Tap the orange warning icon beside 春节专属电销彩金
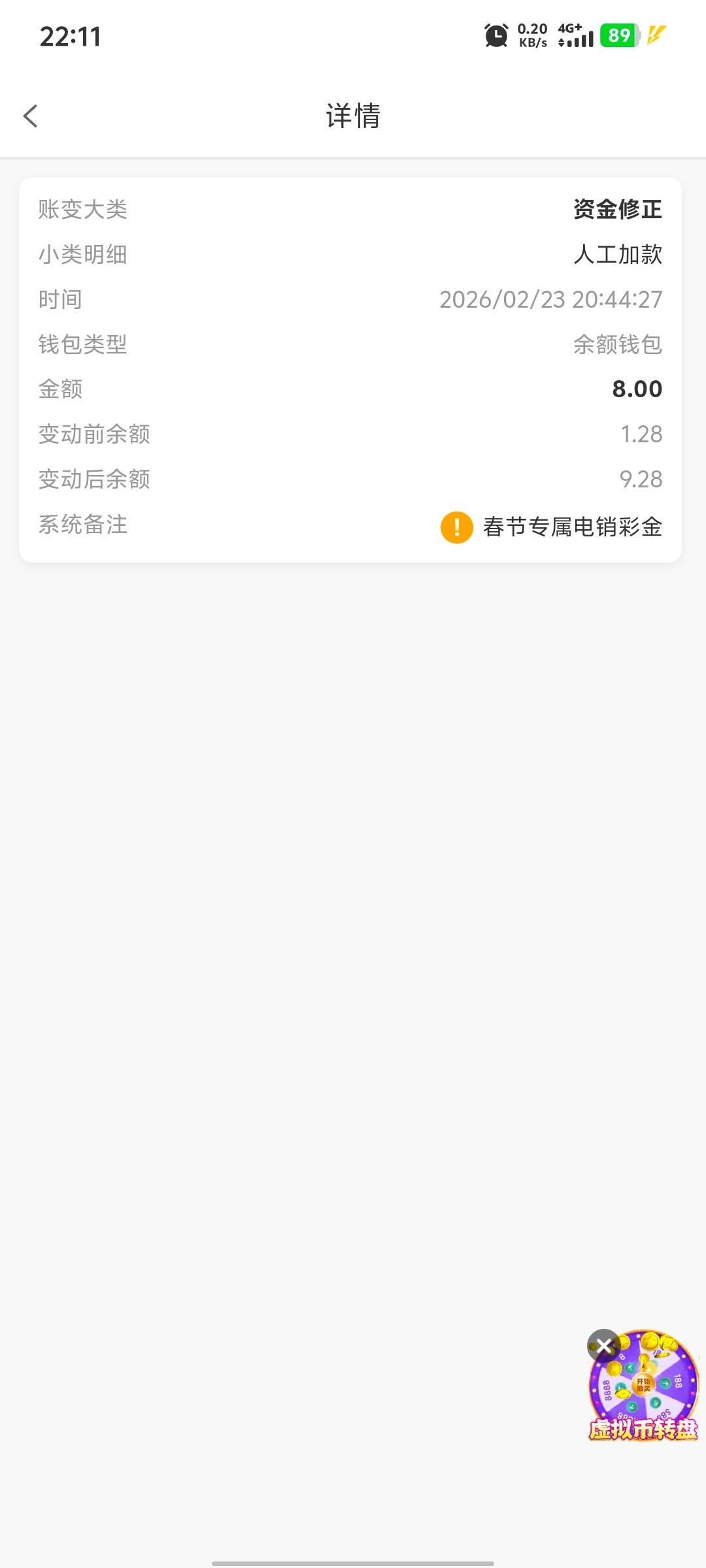Viewport: 706px width, 1568px height. 456,527
